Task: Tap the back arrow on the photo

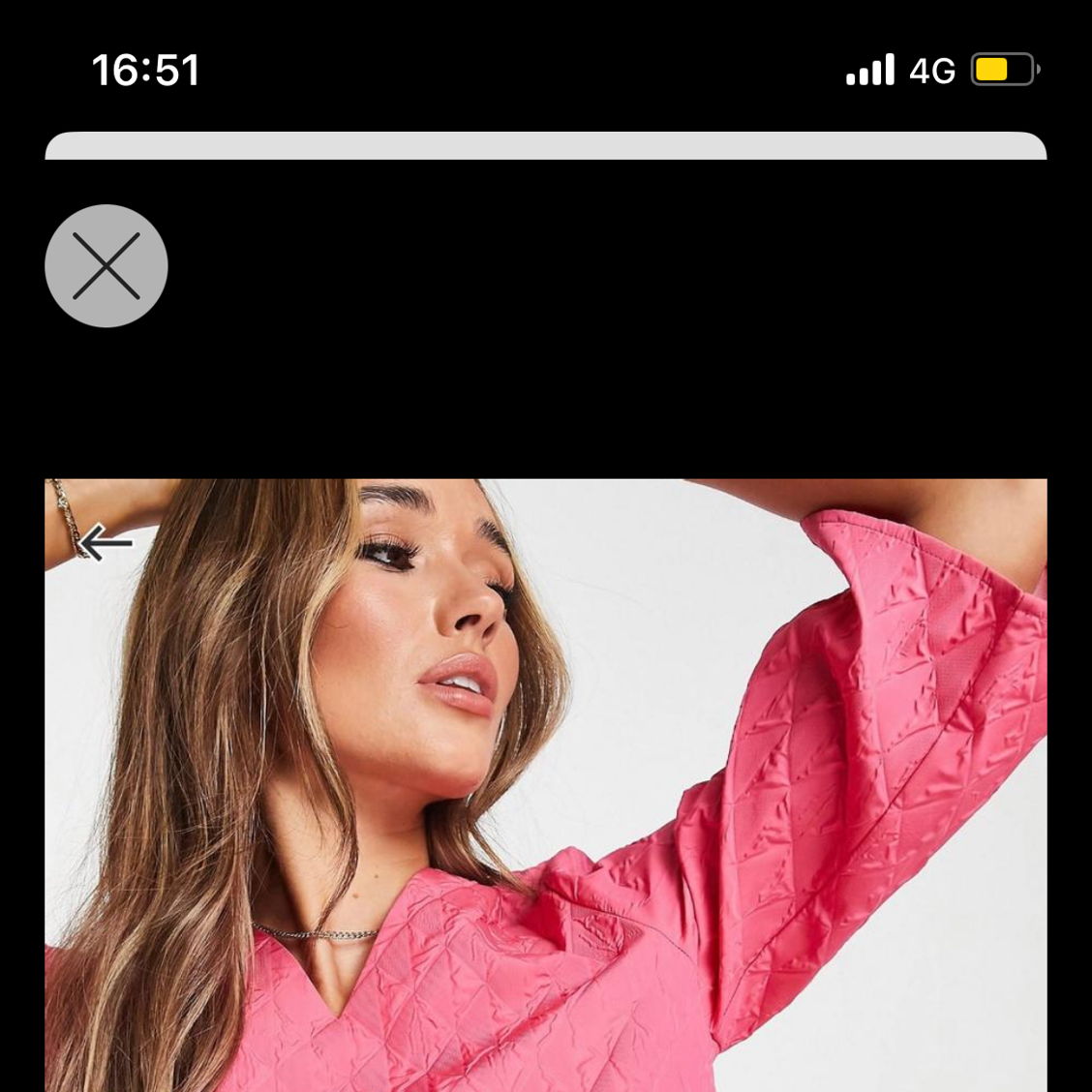Action: pos(105,543)
